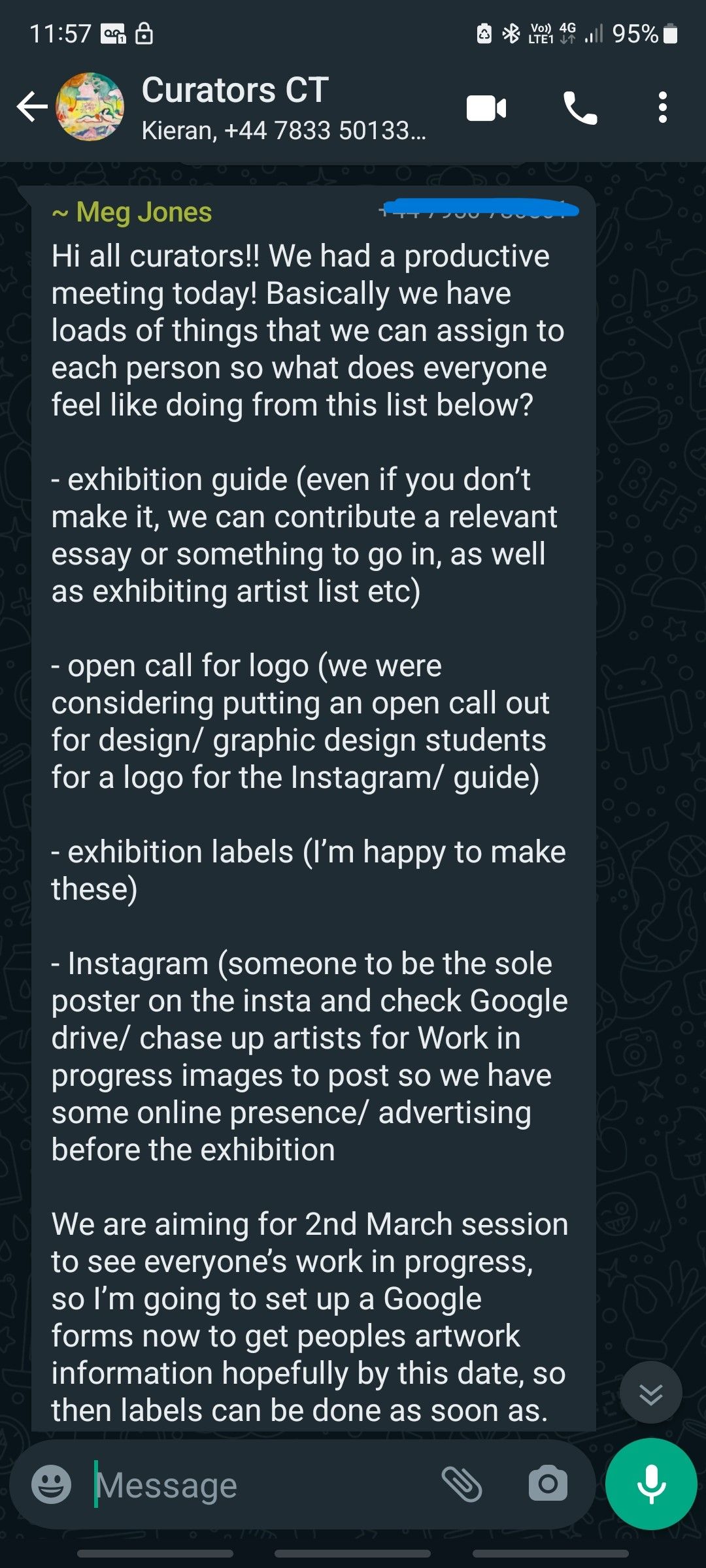
Task: Start a group voice call
Action: pyautogui.click(x=580, y=108)
